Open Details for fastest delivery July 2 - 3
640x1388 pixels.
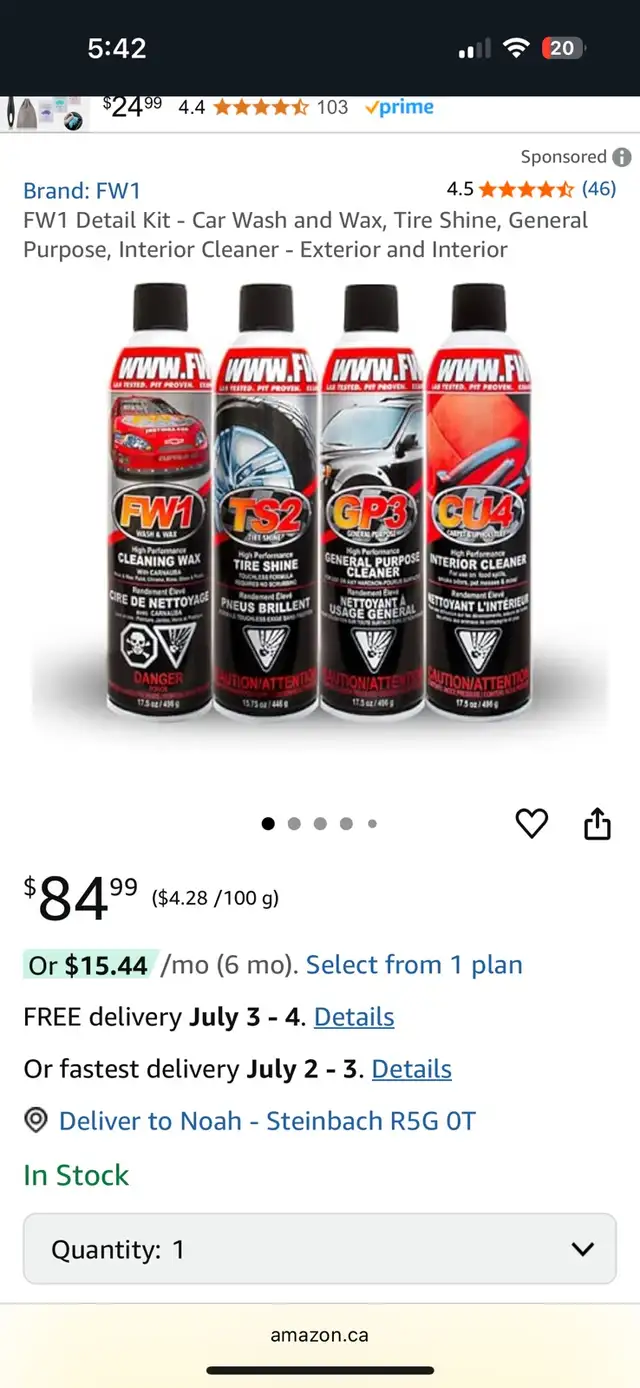coord(412,1069)
